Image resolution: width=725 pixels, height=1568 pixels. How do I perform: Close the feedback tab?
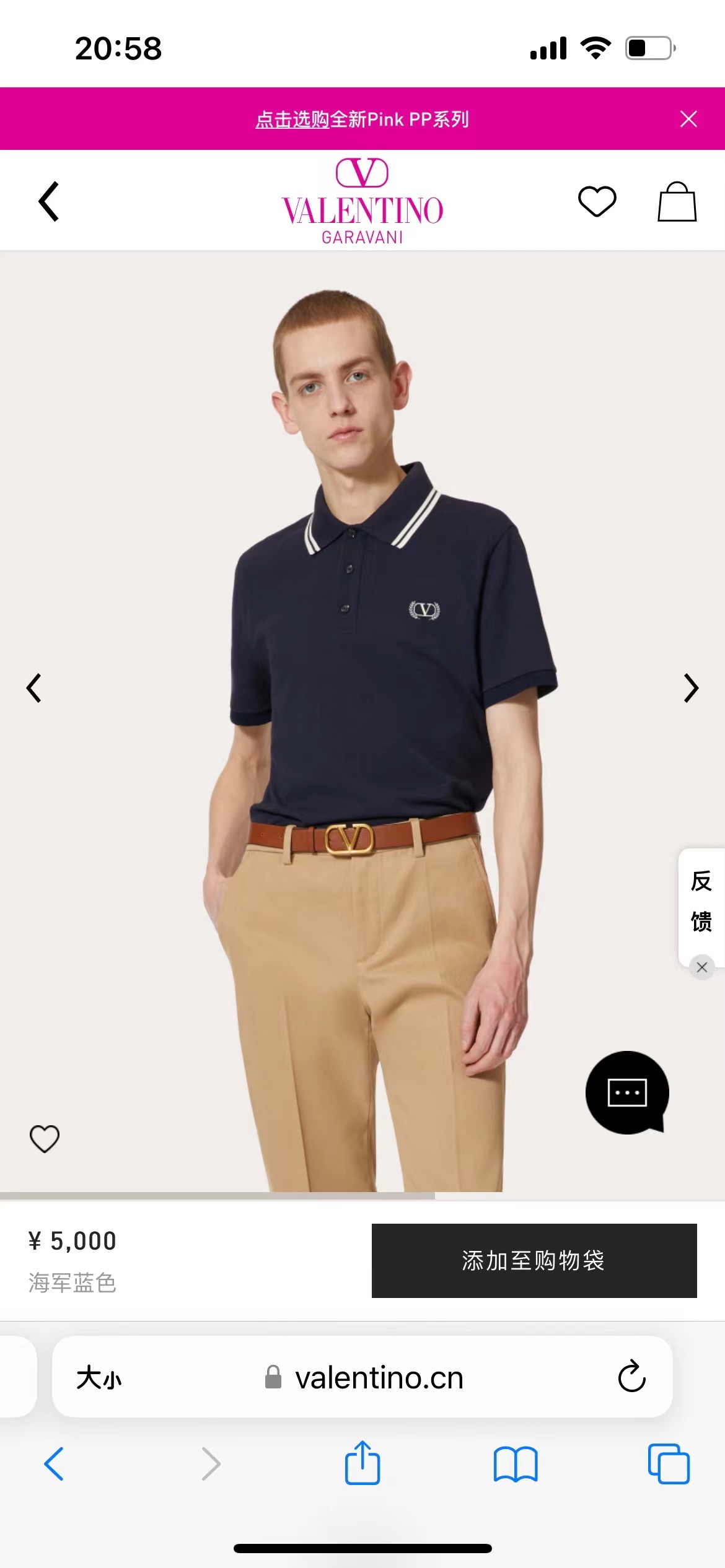pos(701,967)
